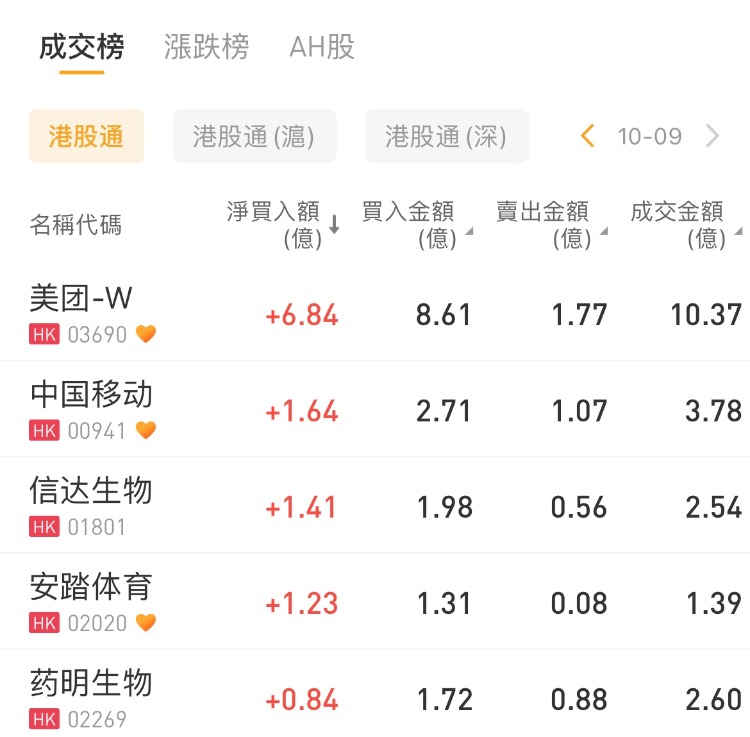This screenshot has width=750, height=737.
Task: Select the 成交榜 tab
Action: tap(81, 47)
